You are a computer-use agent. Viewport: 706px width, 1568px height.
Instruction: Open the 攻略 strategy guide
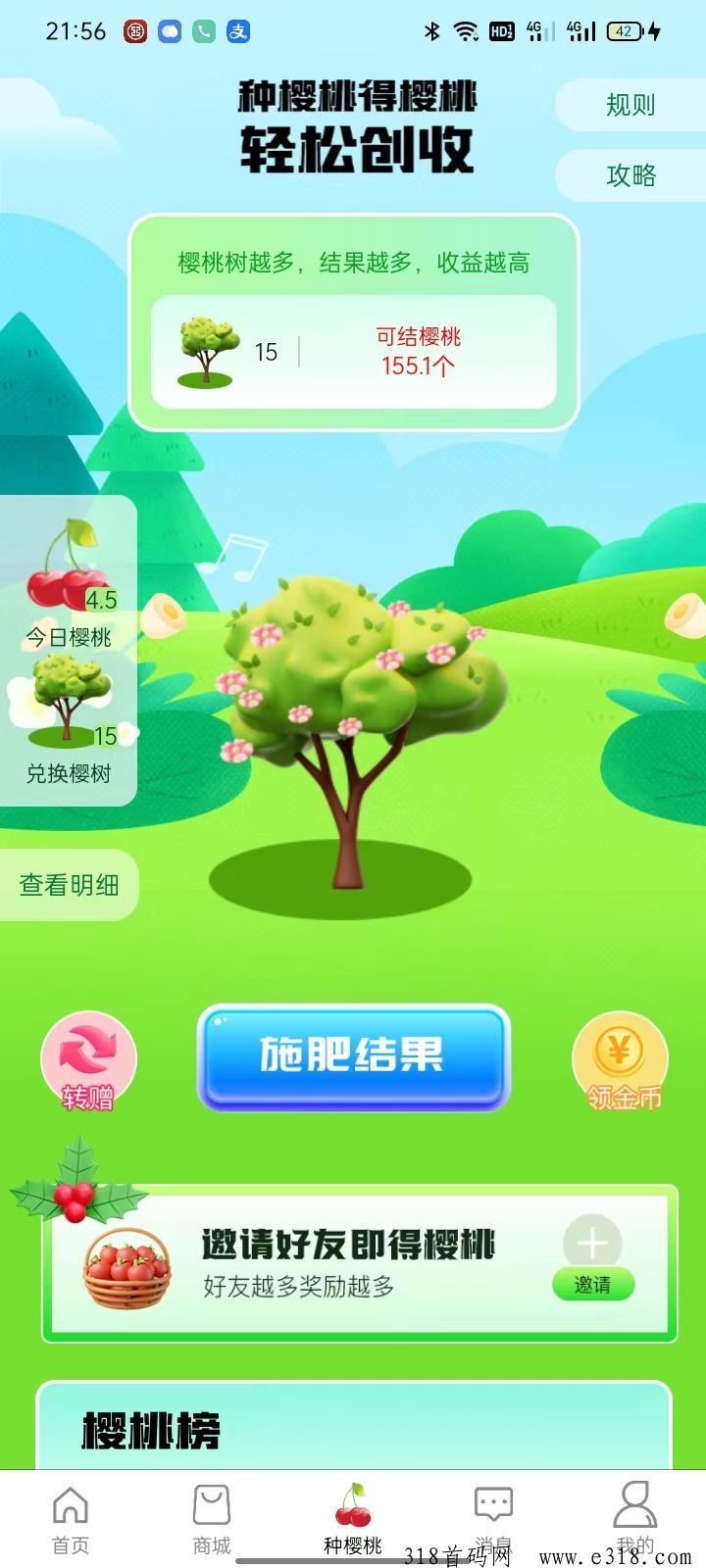(630, 175)
